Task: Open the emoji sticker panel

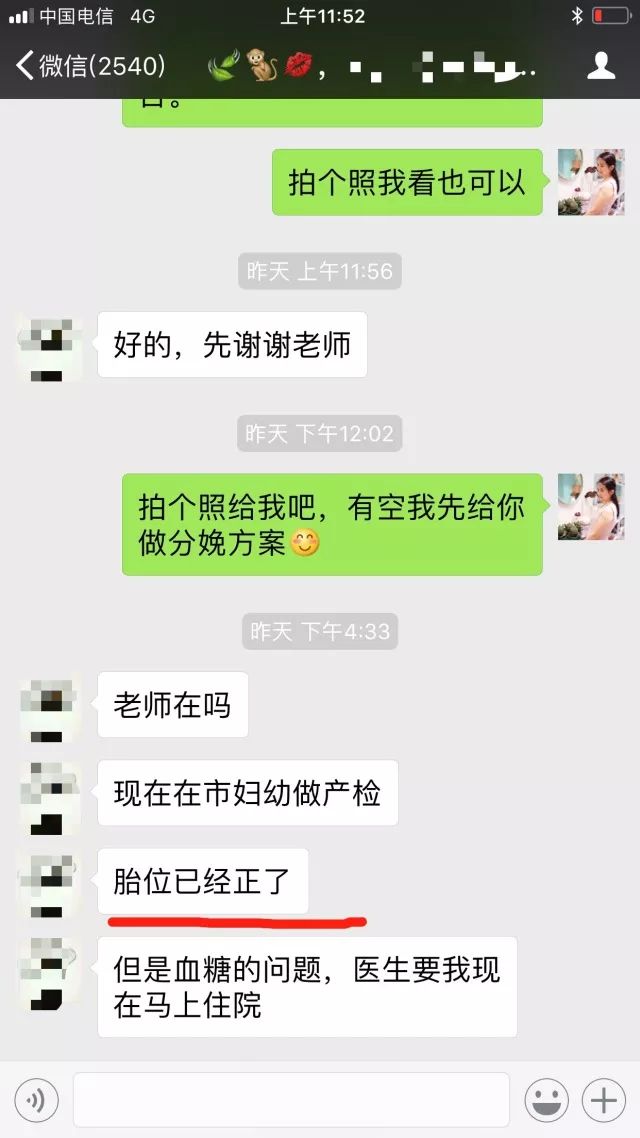Action: [x=546, y=1101]
